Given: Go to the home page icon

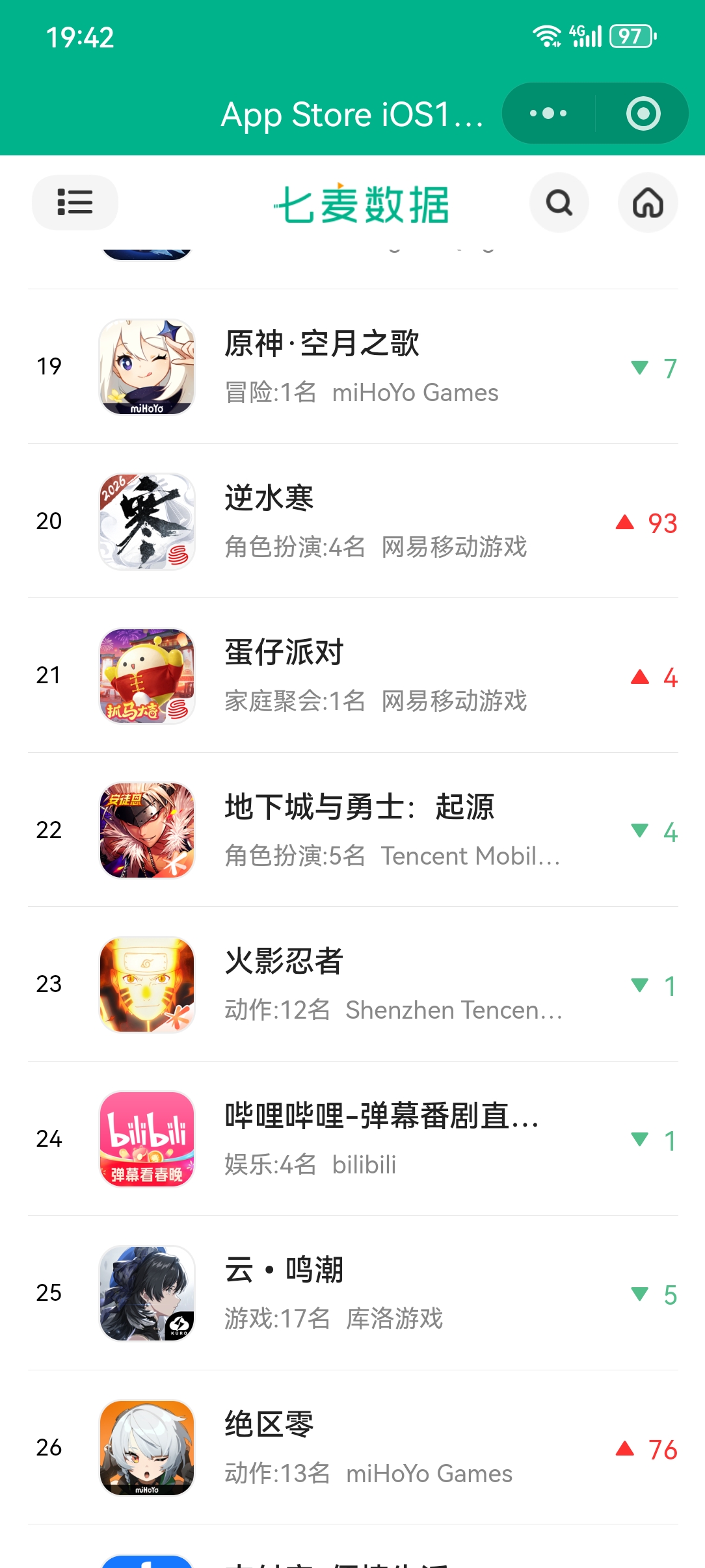Looking at the screenshot, I should 647,203.
